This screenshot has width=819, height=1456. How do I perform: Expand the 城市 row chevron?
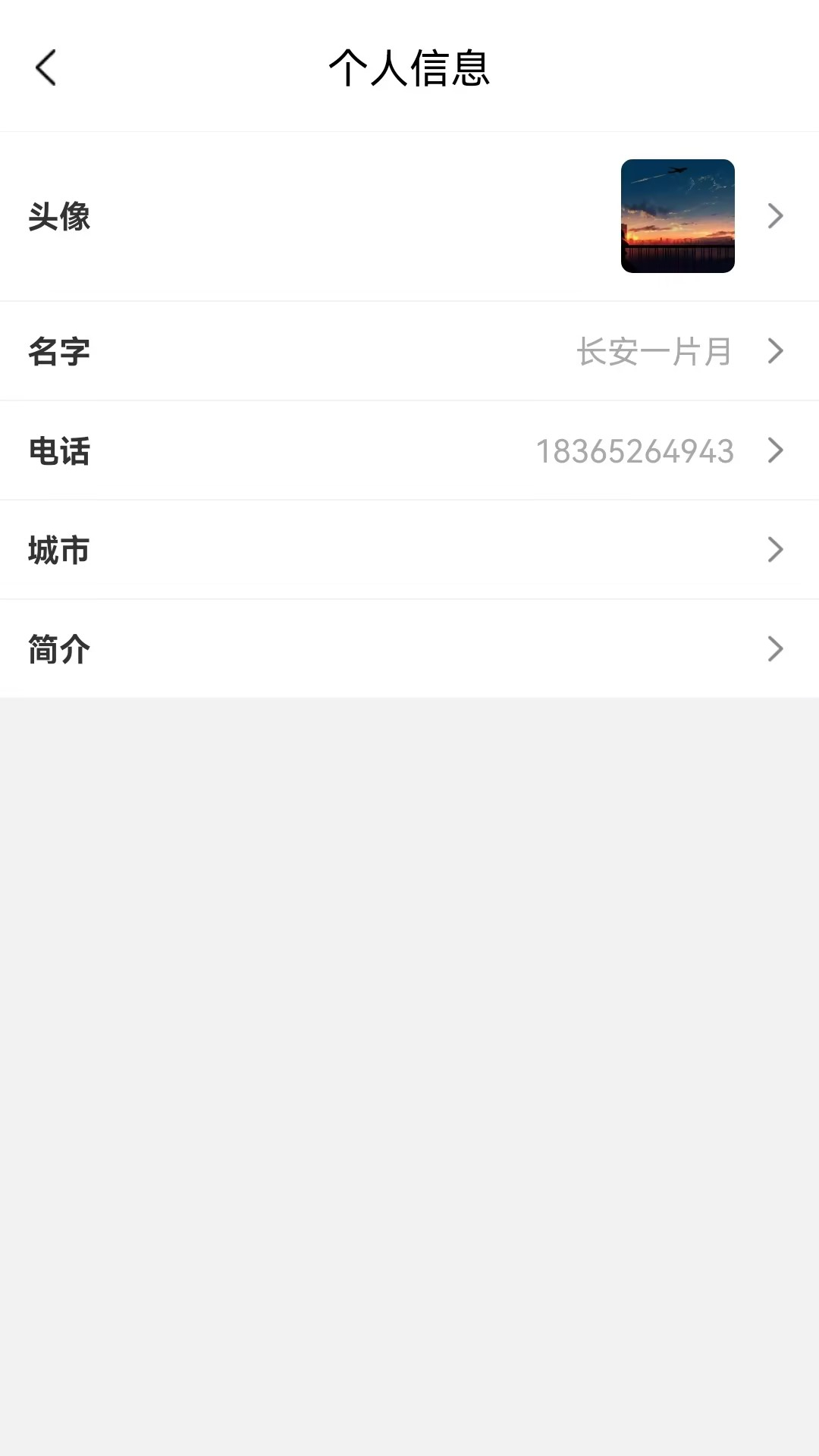775,549
